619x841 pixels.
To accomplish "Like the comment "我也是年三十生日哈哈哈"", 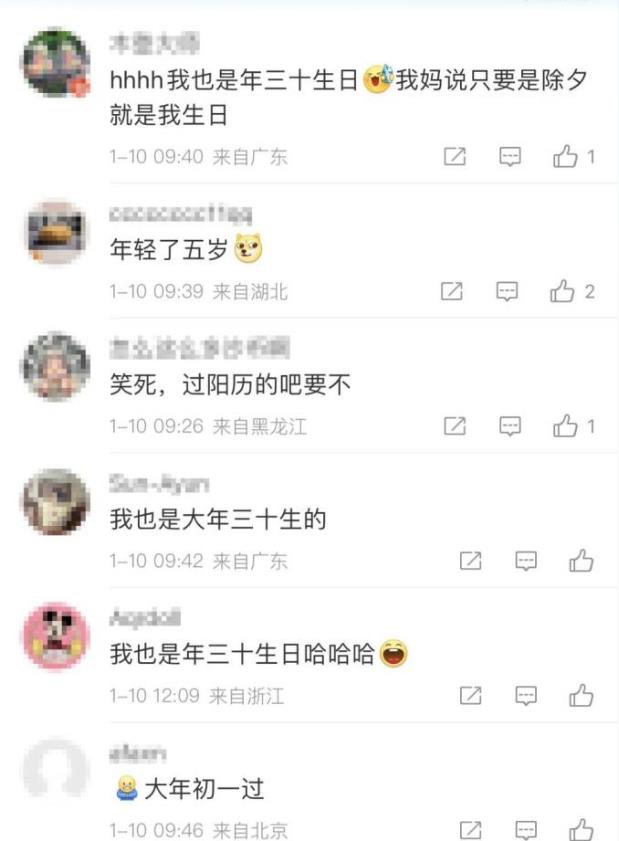I will [581, 696].
